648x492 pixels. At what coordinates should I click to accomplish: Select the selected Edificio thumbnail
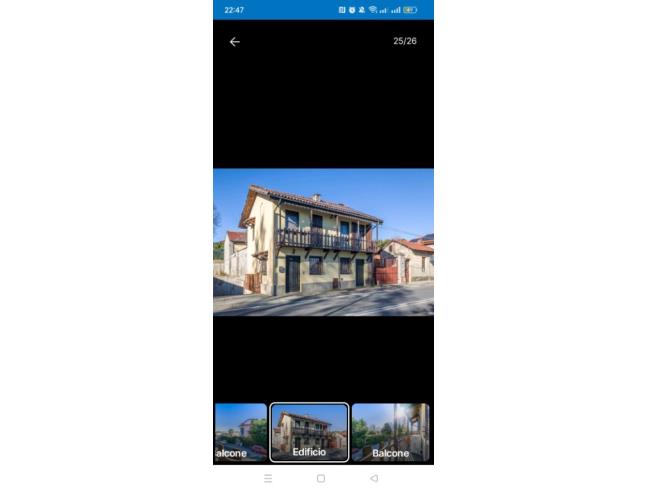309,432
